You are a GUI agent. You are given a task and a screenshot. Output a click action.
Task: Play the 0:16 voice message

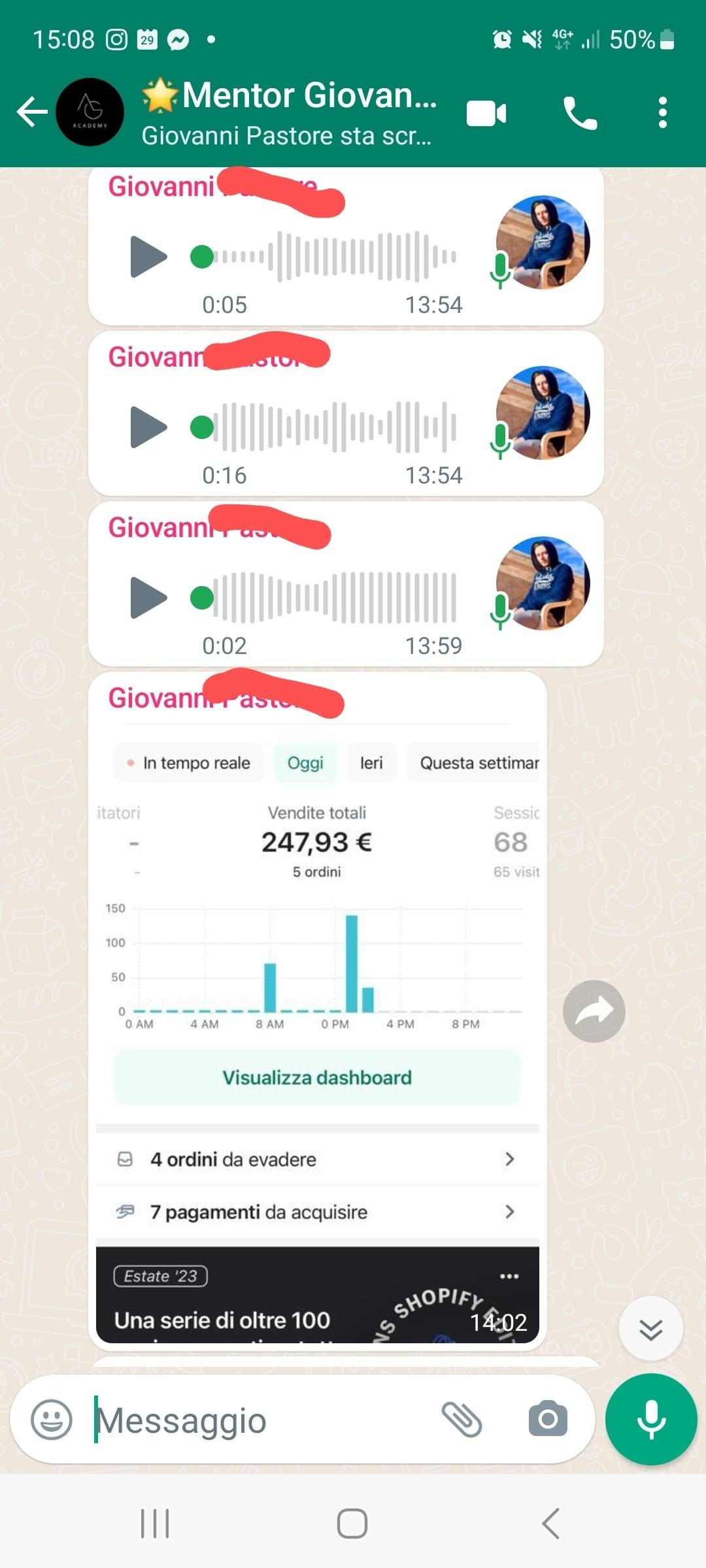point(148,427)
